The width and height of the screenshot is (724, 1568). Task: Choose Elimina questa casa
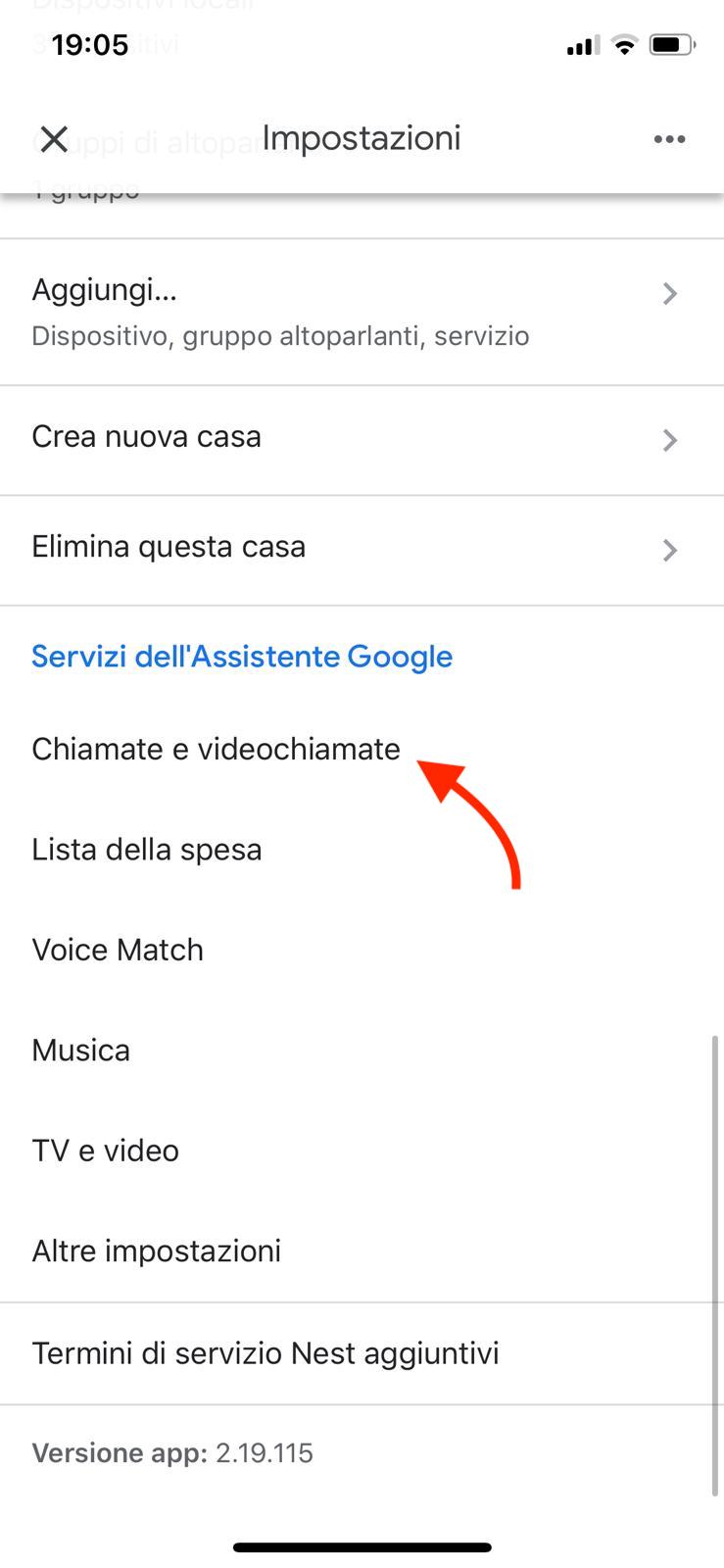point(361,547)
